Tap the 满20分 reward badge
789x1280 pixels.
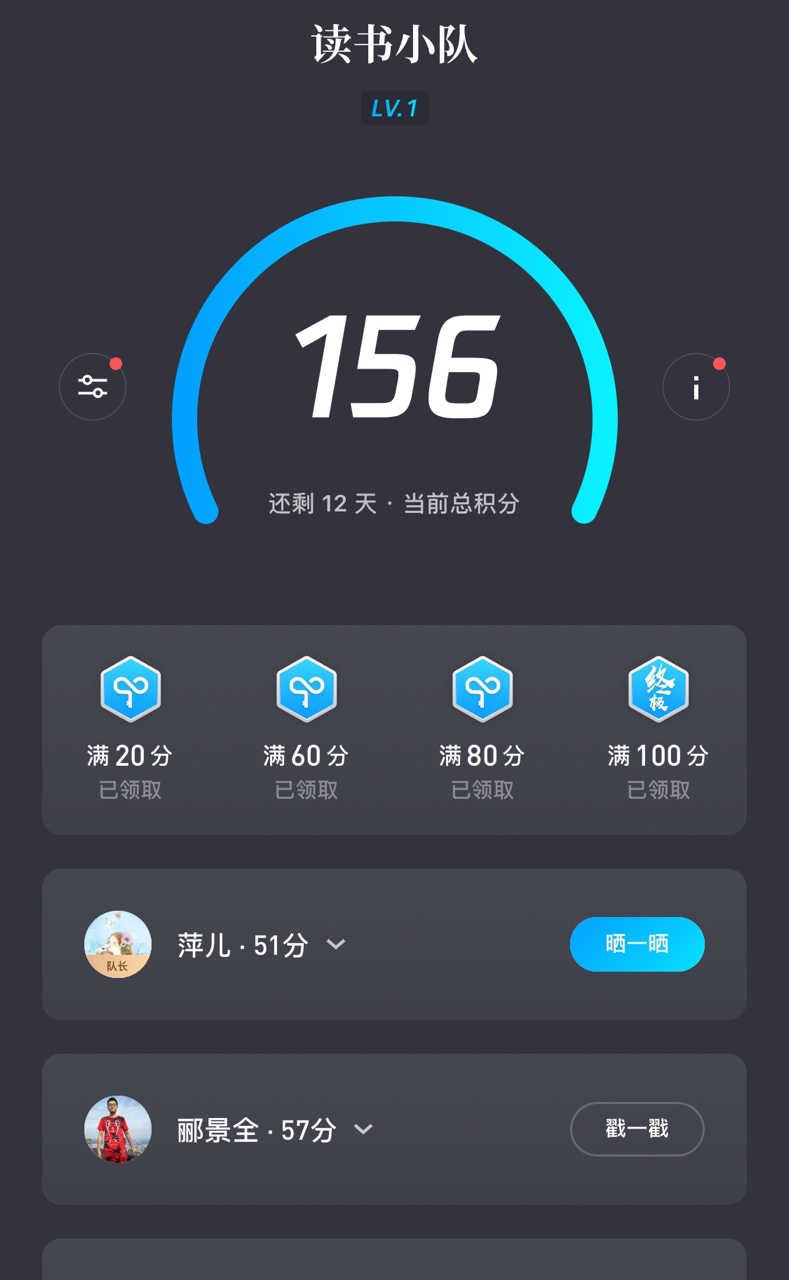[130, 689]
